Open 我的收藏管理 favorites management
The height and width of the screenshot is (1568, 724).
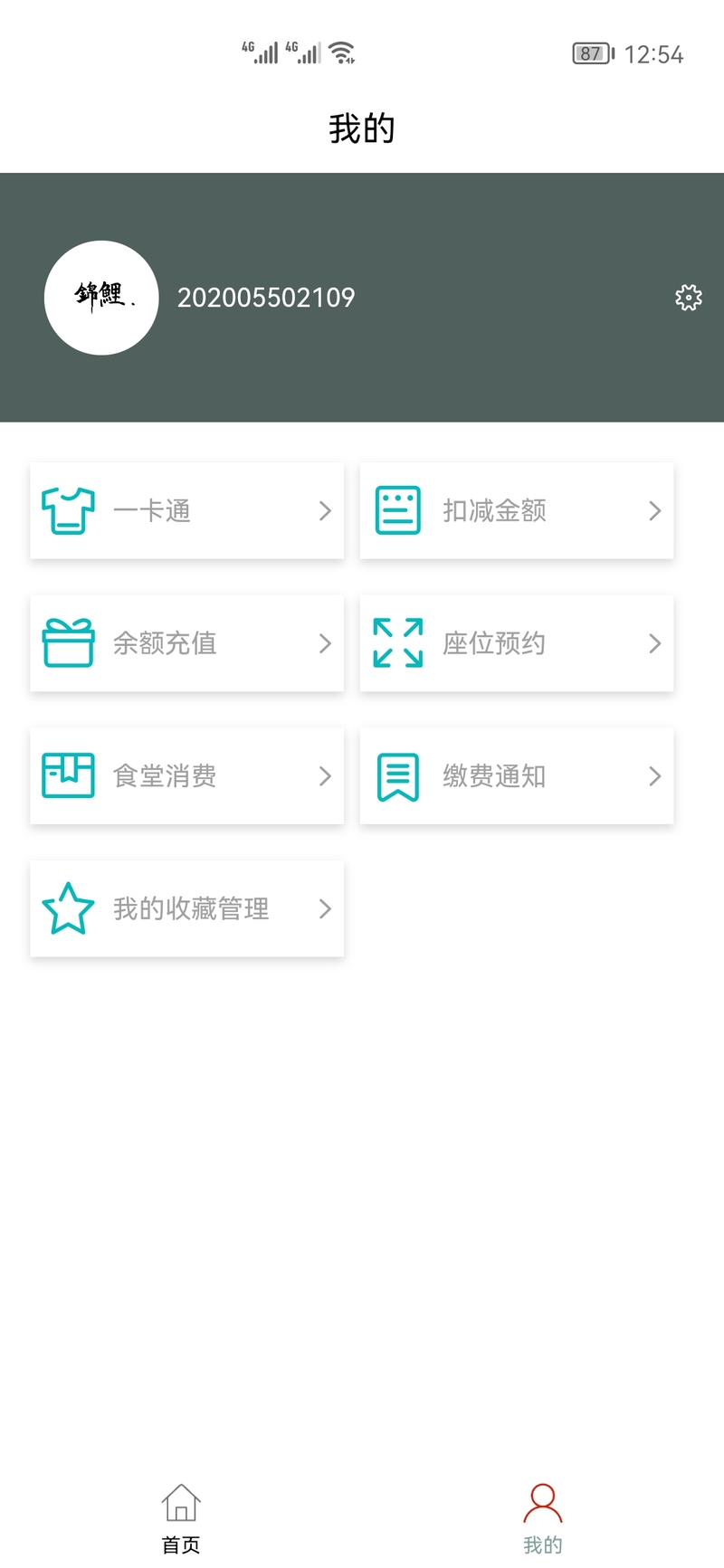[186, 908]
